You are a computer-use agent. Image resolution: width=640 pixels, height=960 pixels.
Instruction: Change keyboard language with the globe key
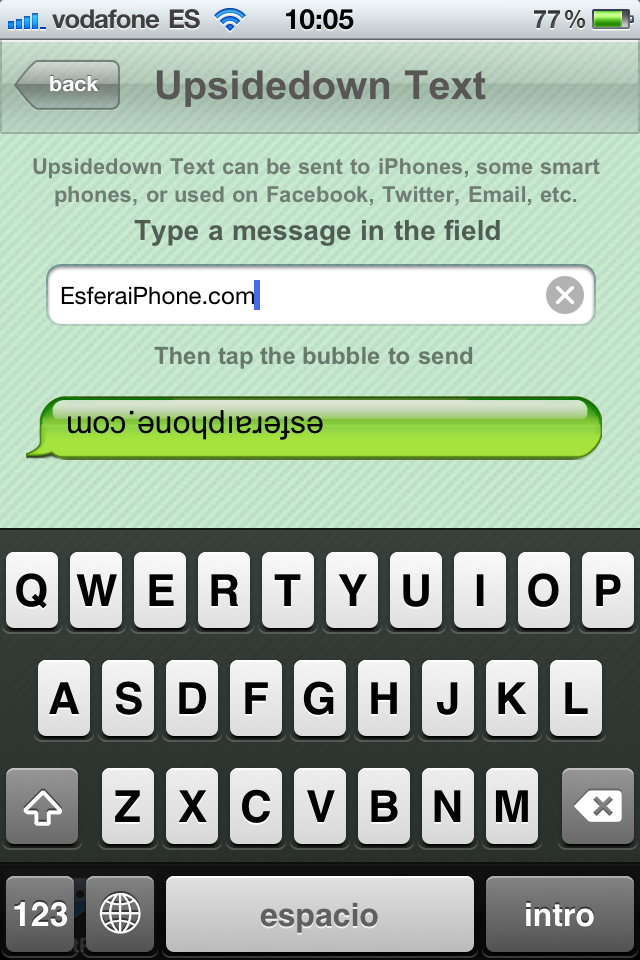[120, 914]
